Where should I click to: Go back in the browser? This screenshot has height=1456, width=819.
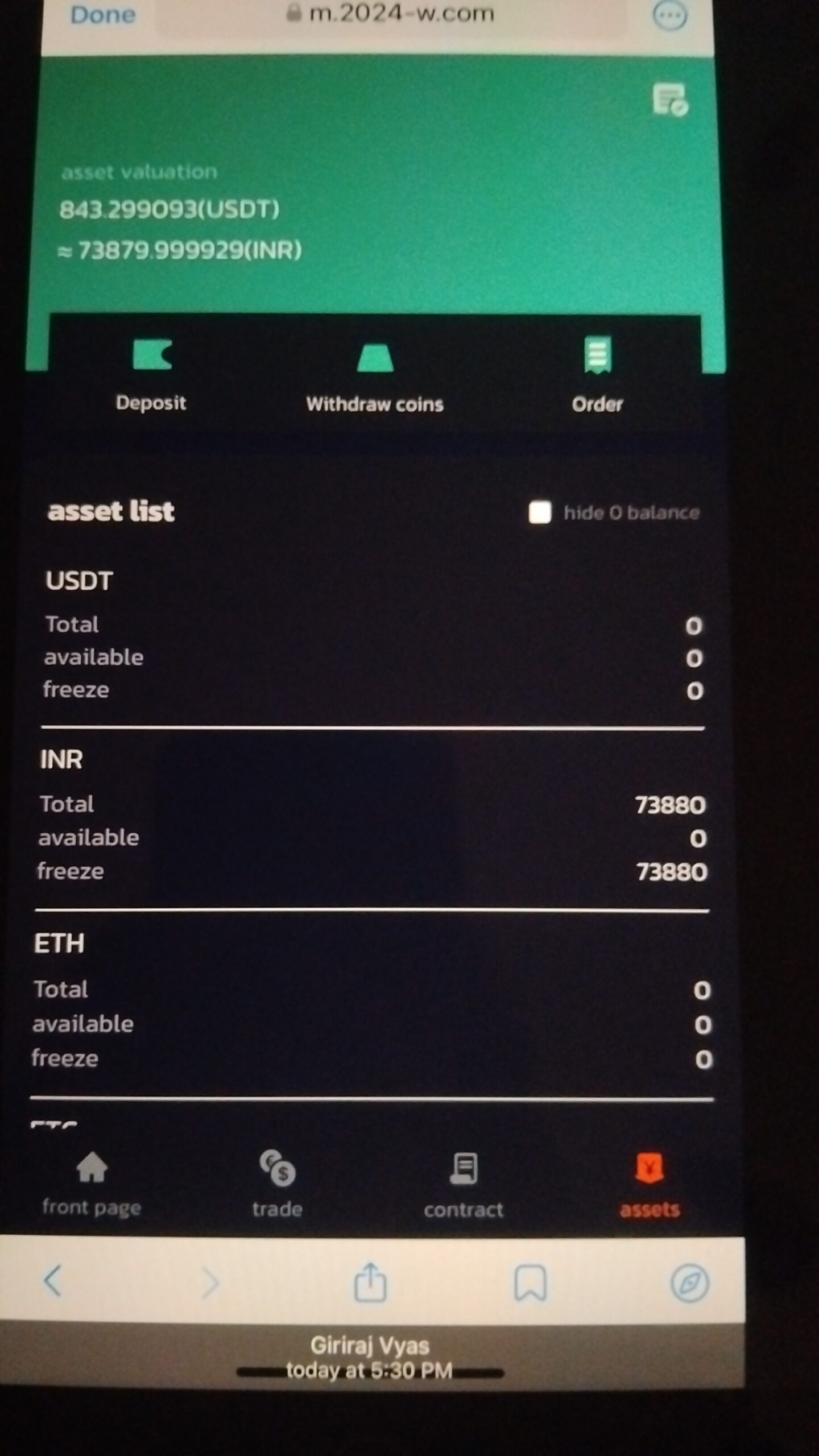pos(53,1282)
